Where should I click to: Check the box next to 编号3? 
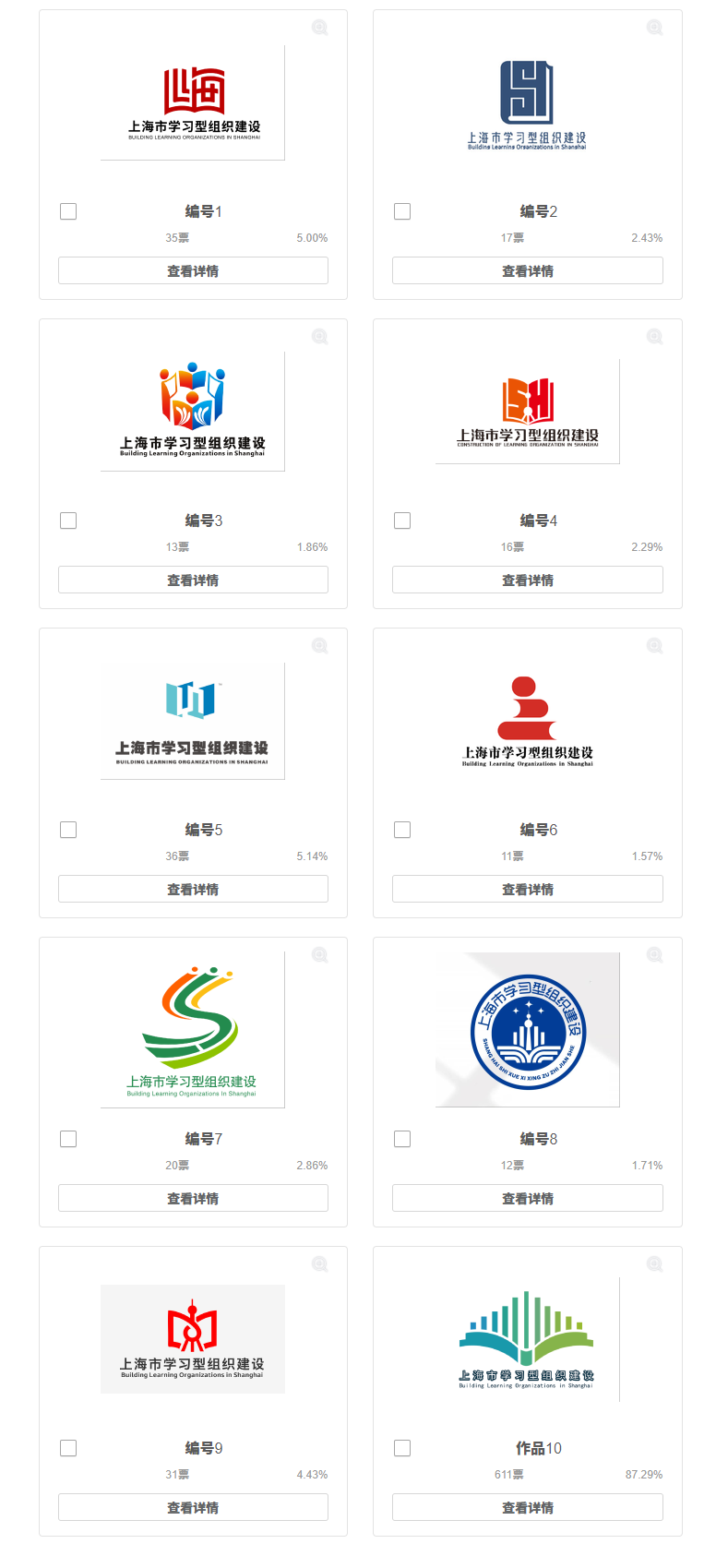tap(68, 521)
